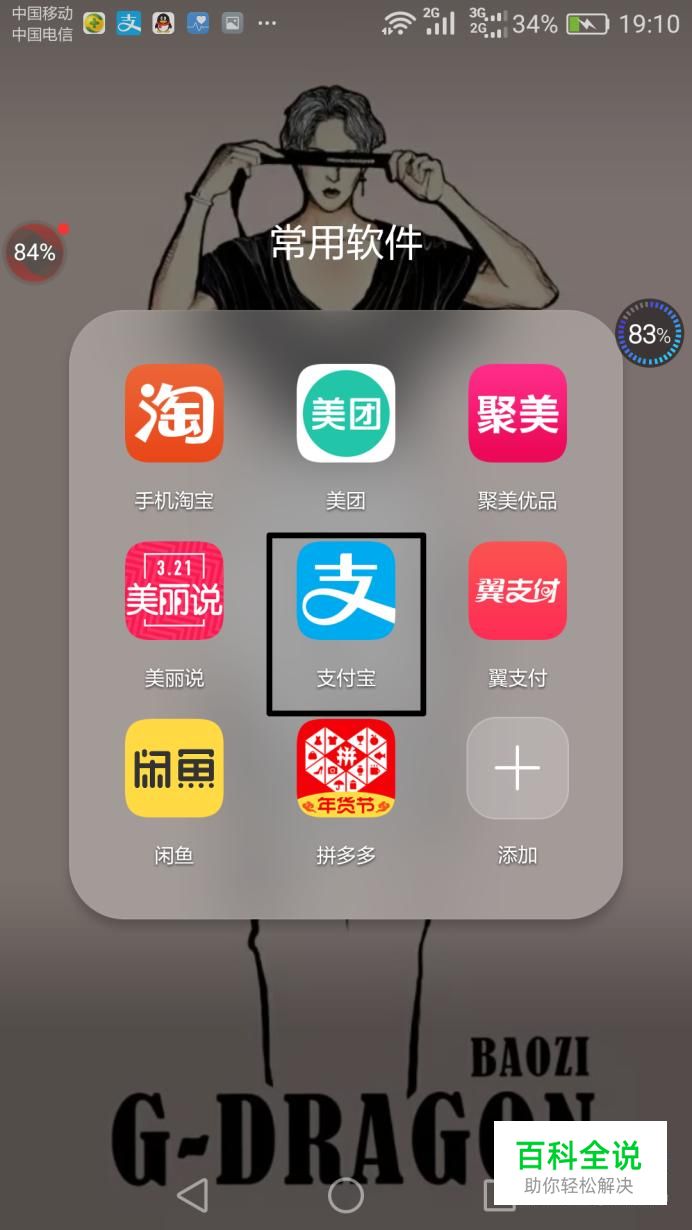Screen dimensions: 692x1230
Task: Launch the 翼支付 app
Action: pos(517,591)
